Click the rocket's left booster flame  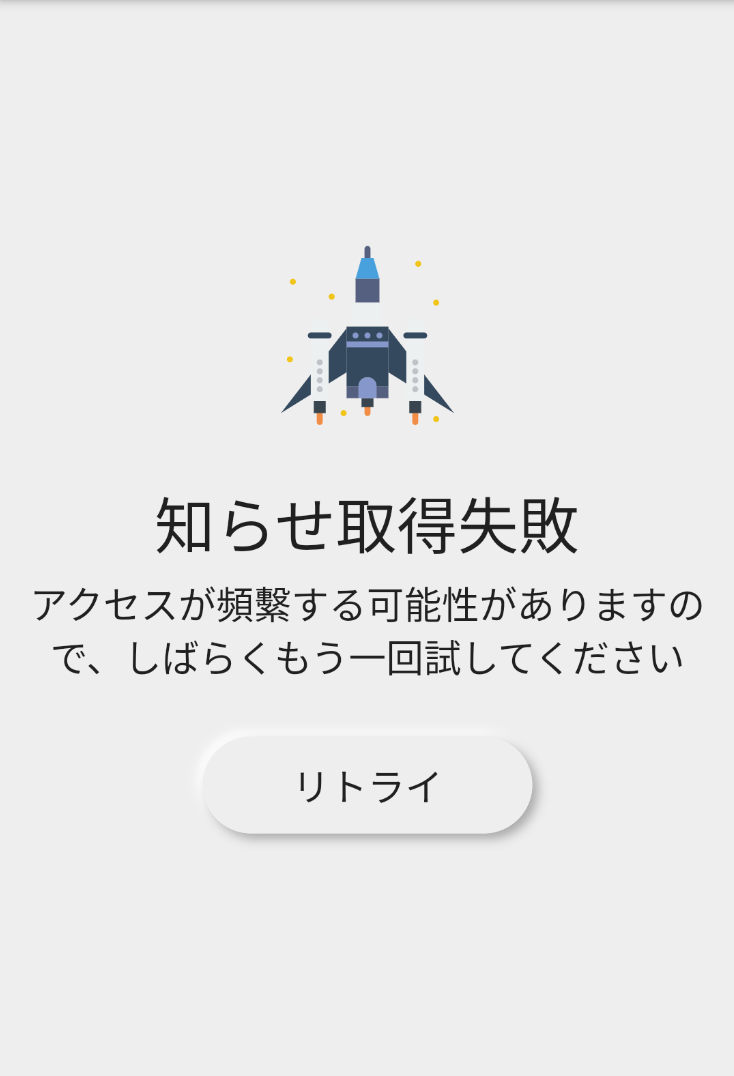319,418
